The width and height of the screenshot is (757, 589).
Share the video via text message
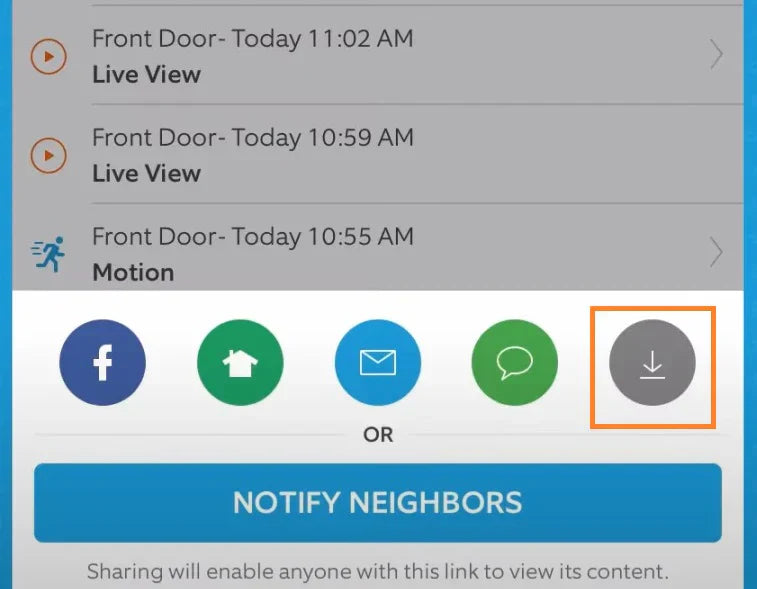click(514, 362)
